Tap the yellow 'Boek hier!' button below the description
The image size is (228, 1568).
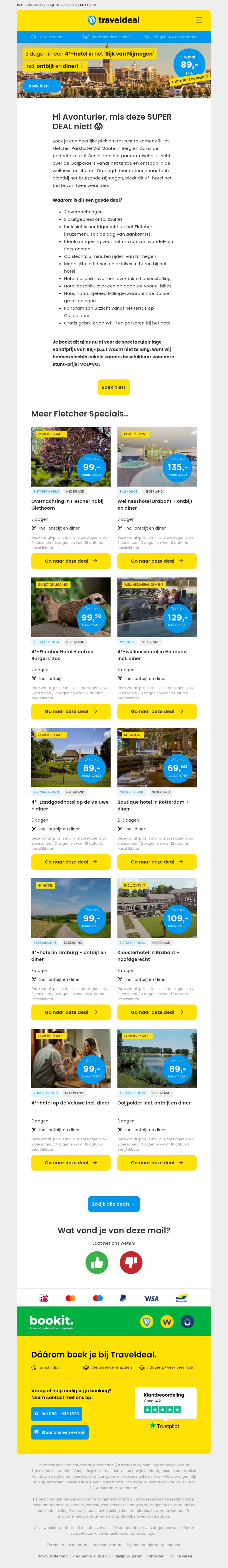pos(113,387)
